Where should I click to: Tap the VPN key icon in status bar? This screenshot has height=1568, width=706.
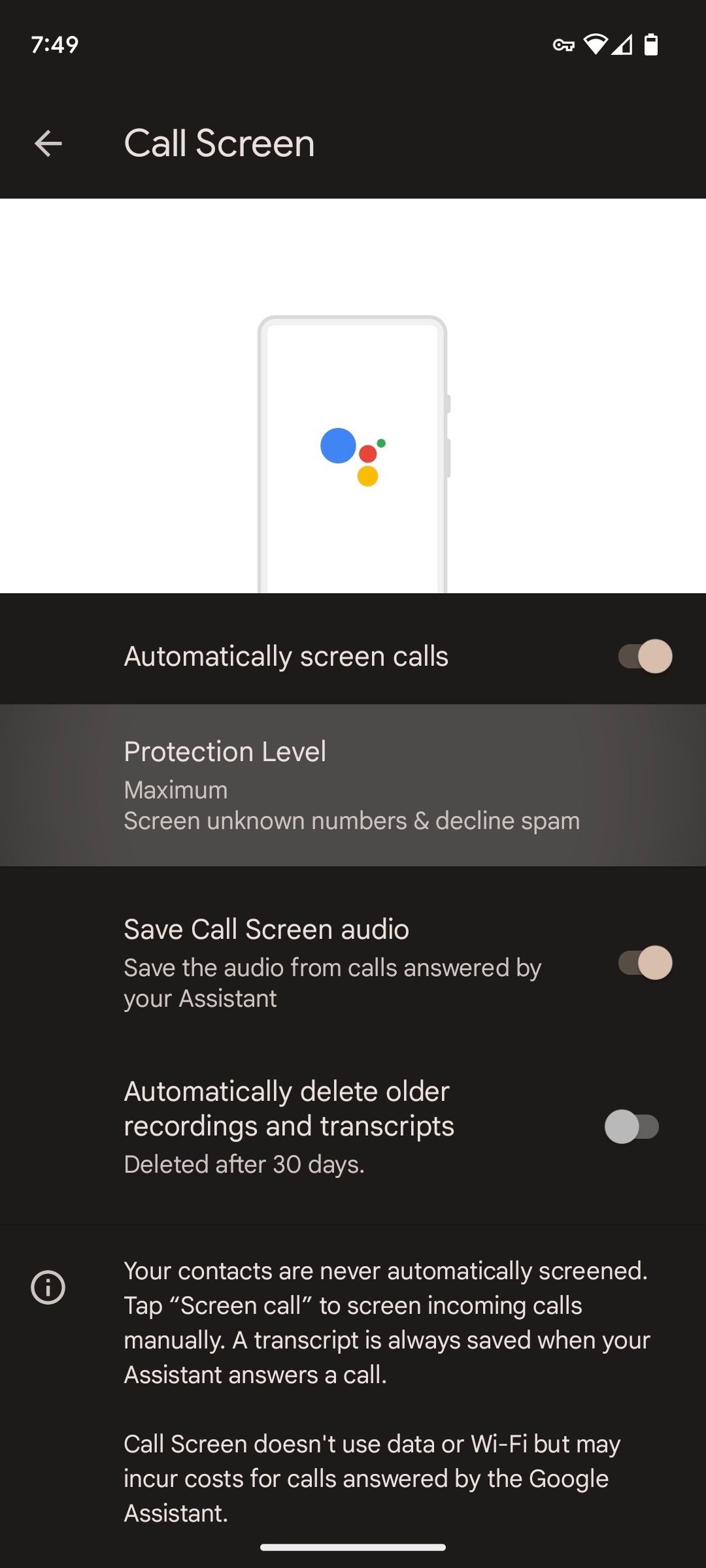(x=562, y=45)
